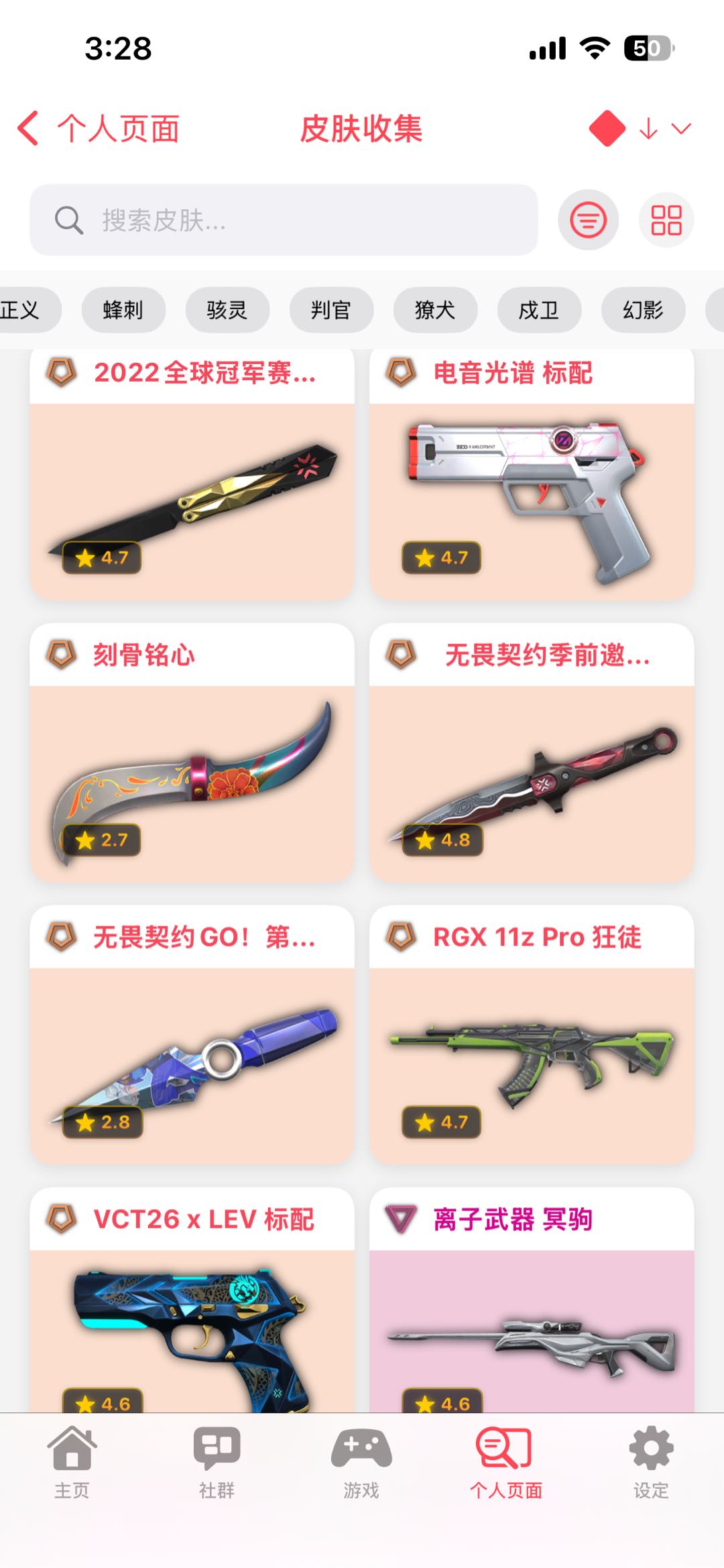Filter by 判官 chip
Image resolution: width=724 pixels, height=1568 pixels.
pos(331,310)
